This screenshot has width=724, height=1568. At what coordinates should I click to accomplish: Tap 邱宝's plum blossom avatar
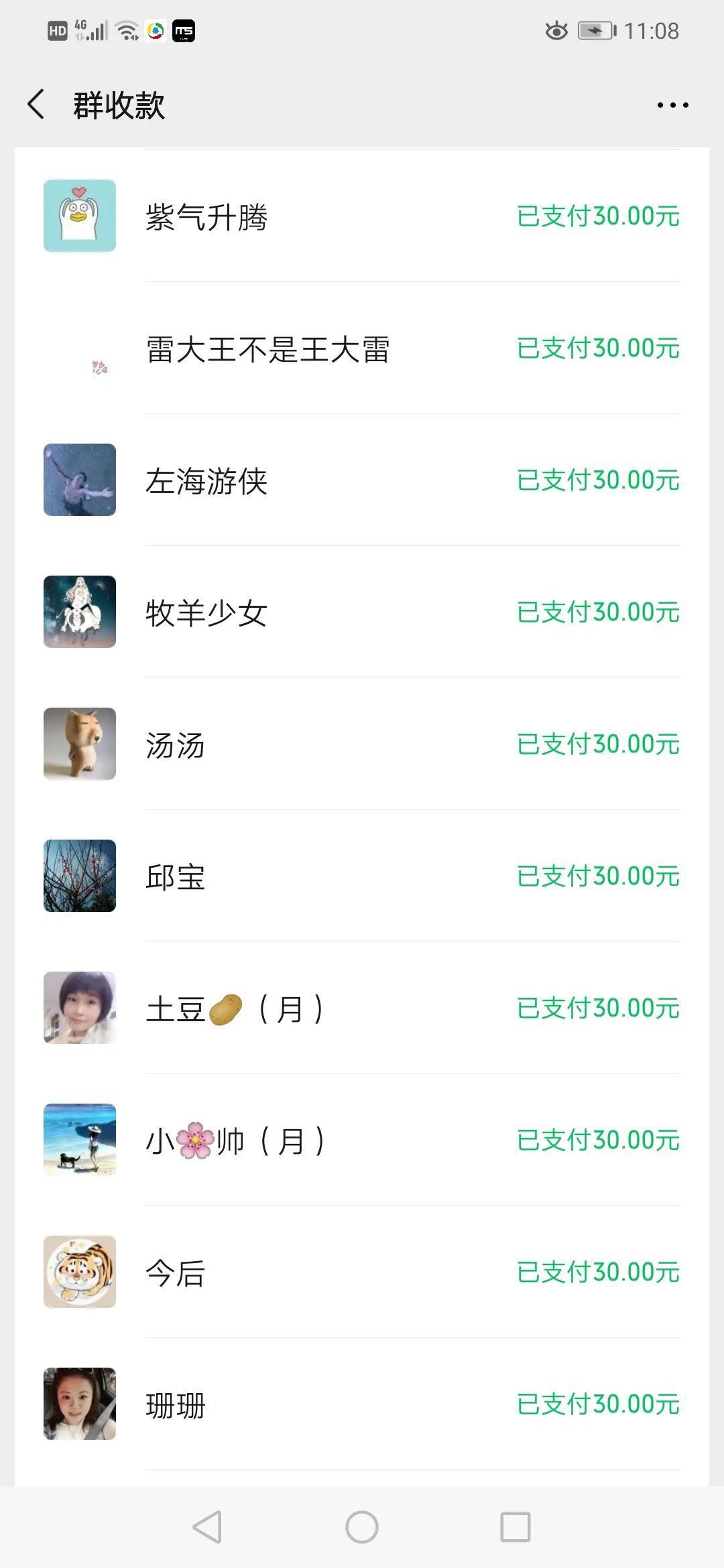79,875
